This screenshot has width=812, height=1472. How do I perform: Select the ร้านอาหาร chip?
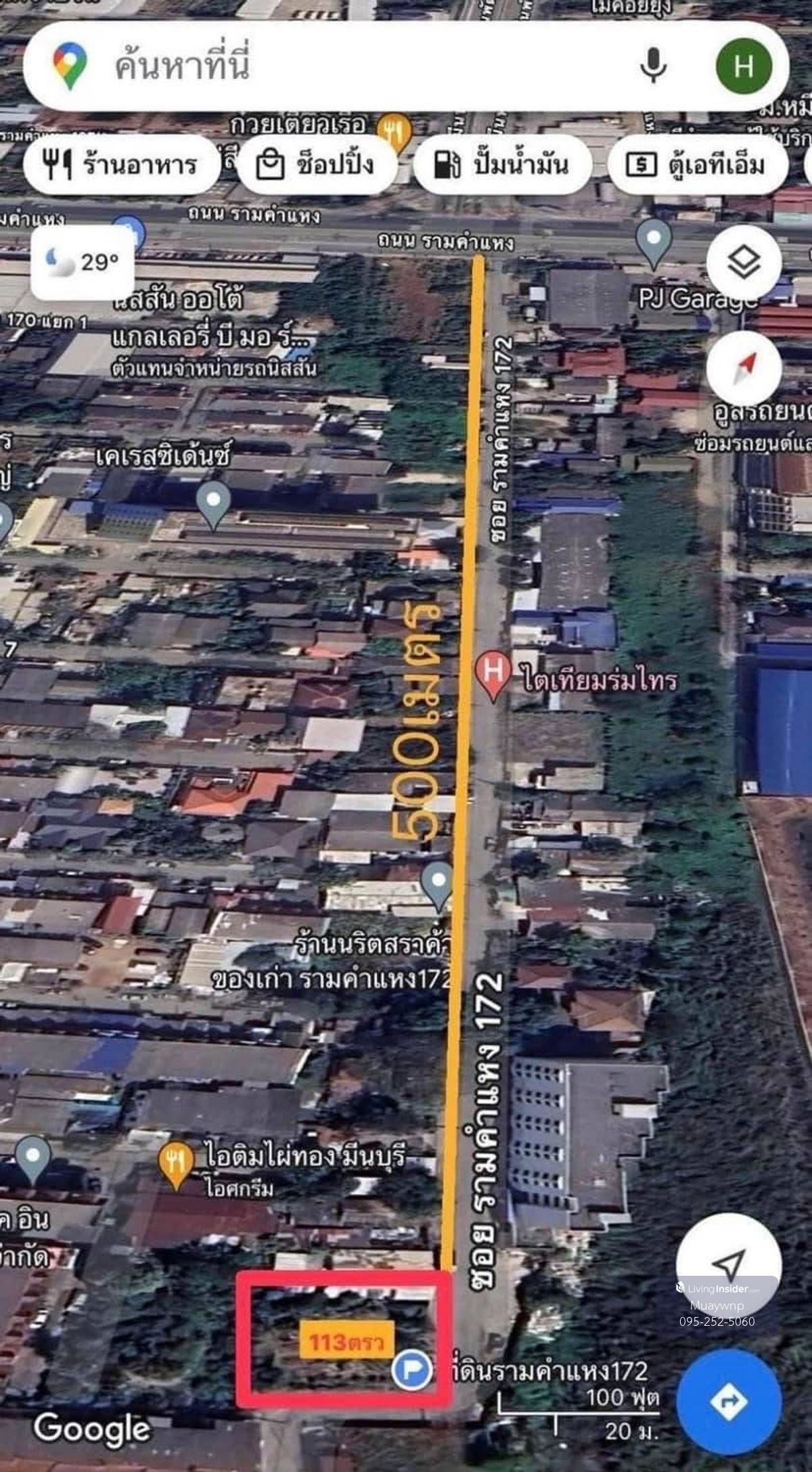click(122, 164)
